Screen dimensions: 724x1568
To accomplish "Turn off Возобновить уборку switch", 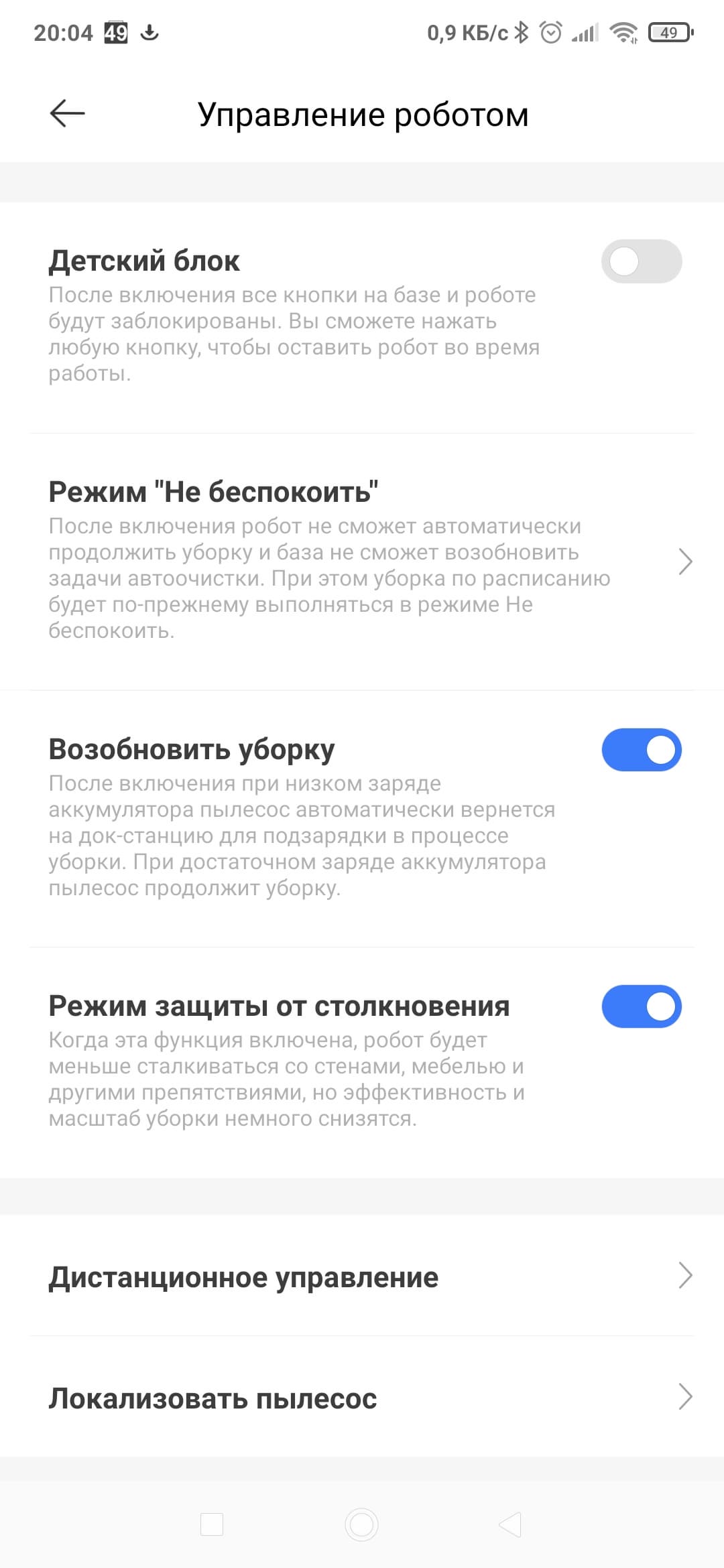I will click(641, 750).
